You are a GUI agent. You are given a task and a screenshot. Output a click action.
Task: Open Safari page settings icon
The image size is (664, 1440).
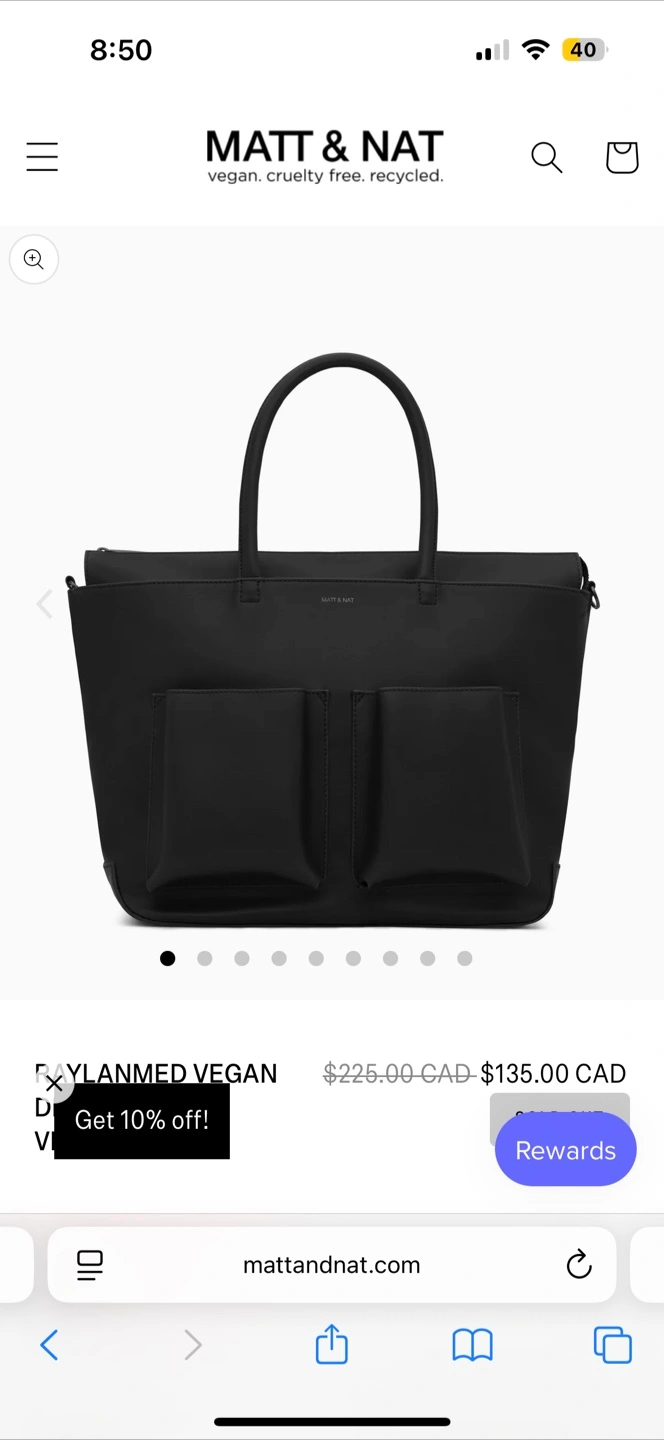point(90,1265)
